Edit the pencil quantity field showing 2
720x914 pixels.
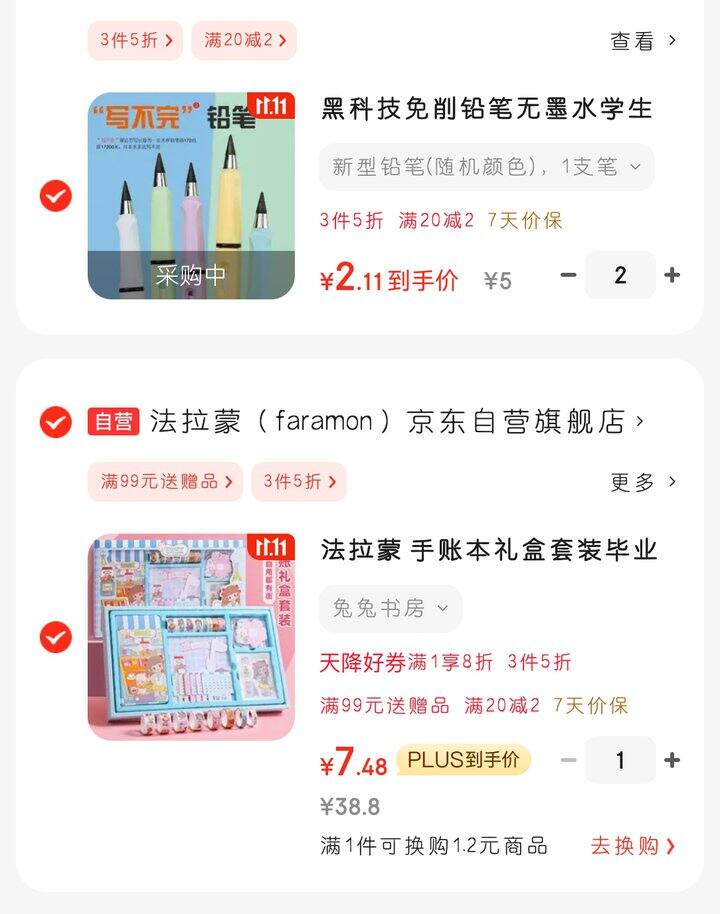click(x=620, y=275)
